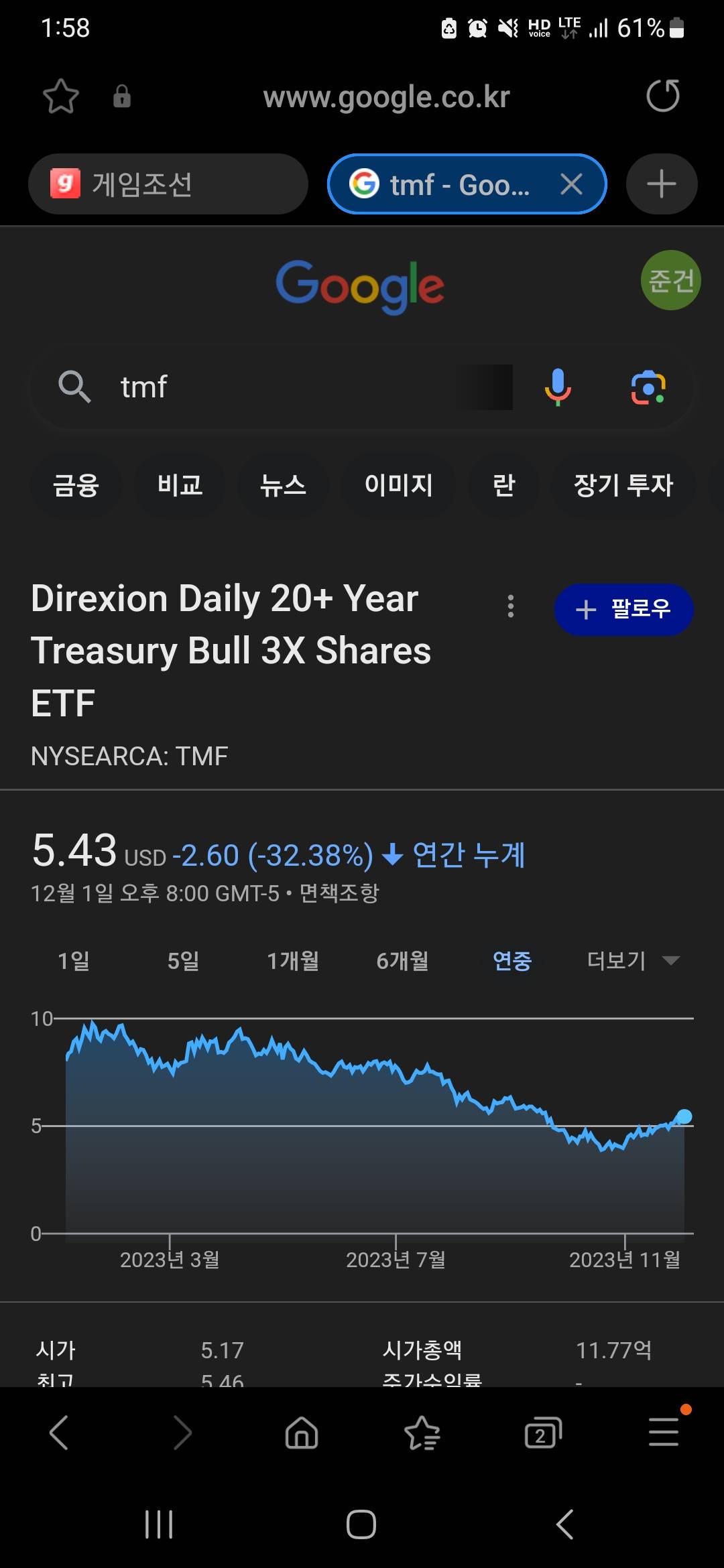Open a new browser tab
The height and width of the screenshot is (1568, 724).
click(661, 184)
